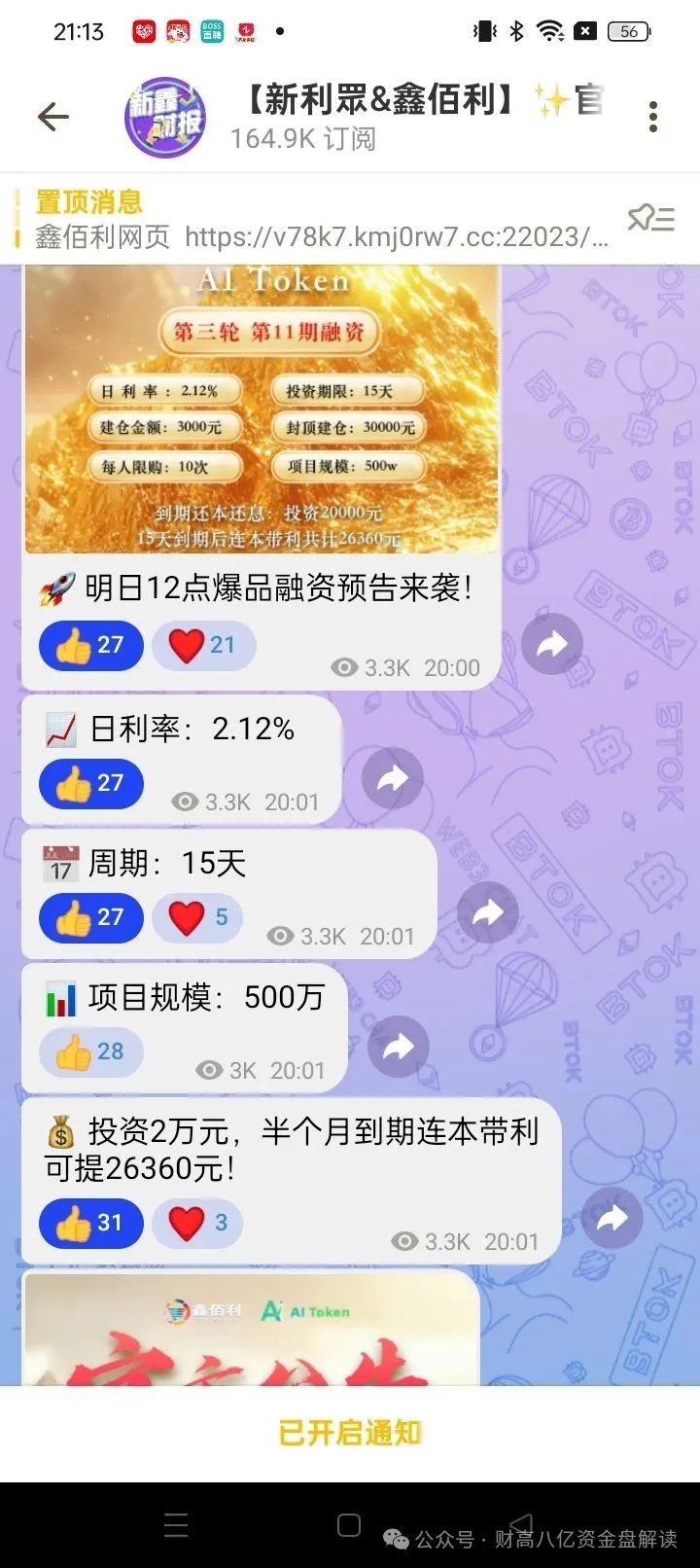
Task: Toggle the 已开启通知 notifications button
Action: coord(350,1433)
